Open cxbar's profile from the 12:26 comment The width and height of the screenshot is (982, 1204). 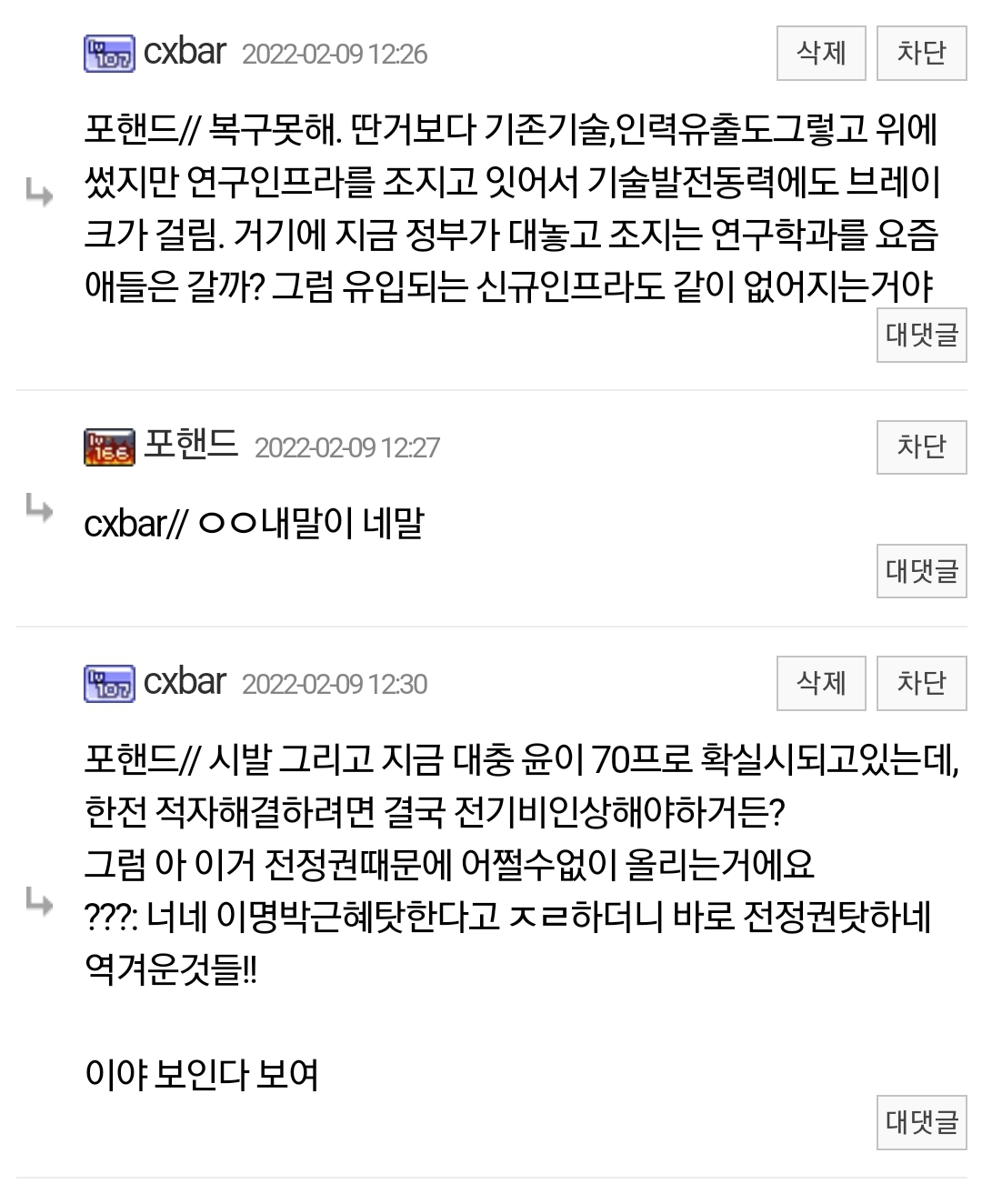184,52
